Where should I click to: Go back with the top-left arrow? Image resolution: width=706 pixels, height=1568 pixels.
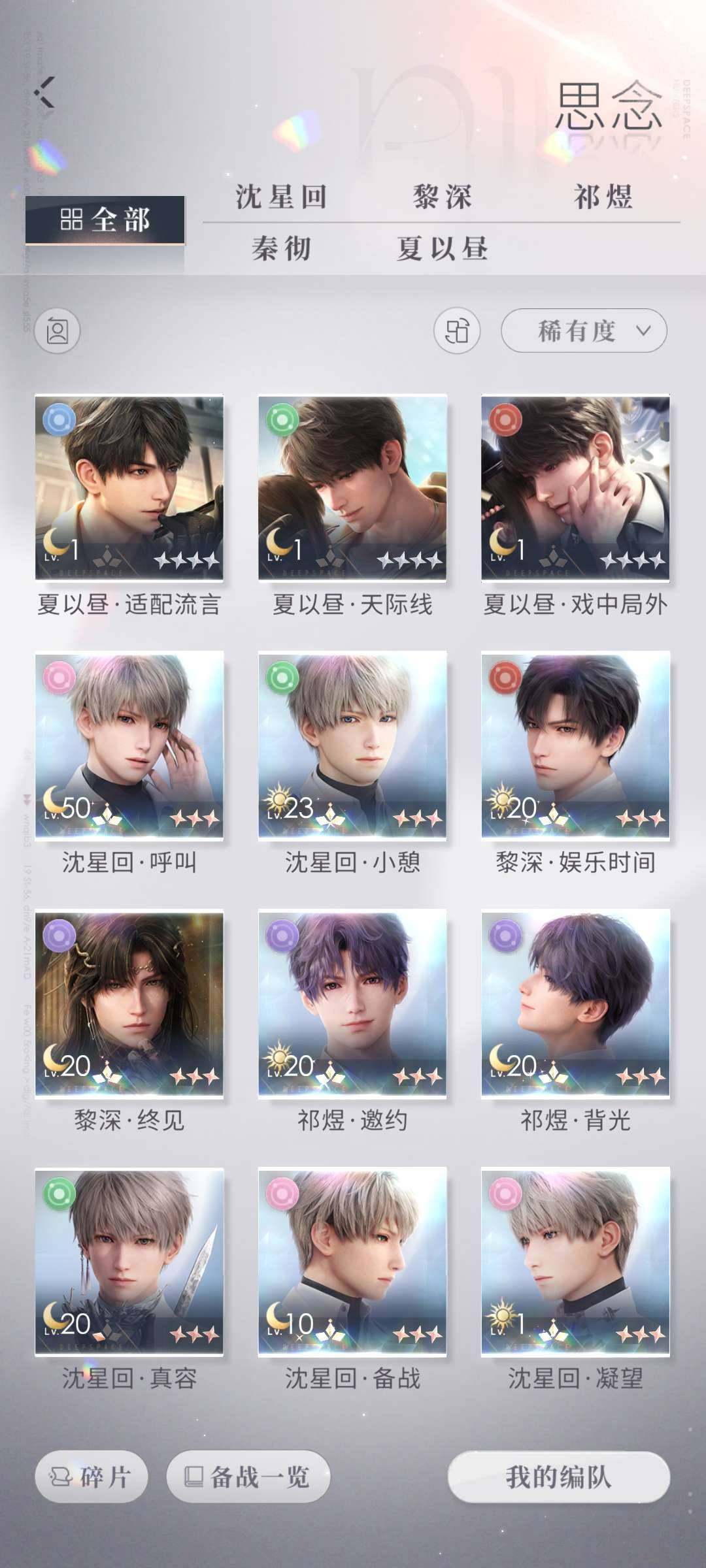46,92
